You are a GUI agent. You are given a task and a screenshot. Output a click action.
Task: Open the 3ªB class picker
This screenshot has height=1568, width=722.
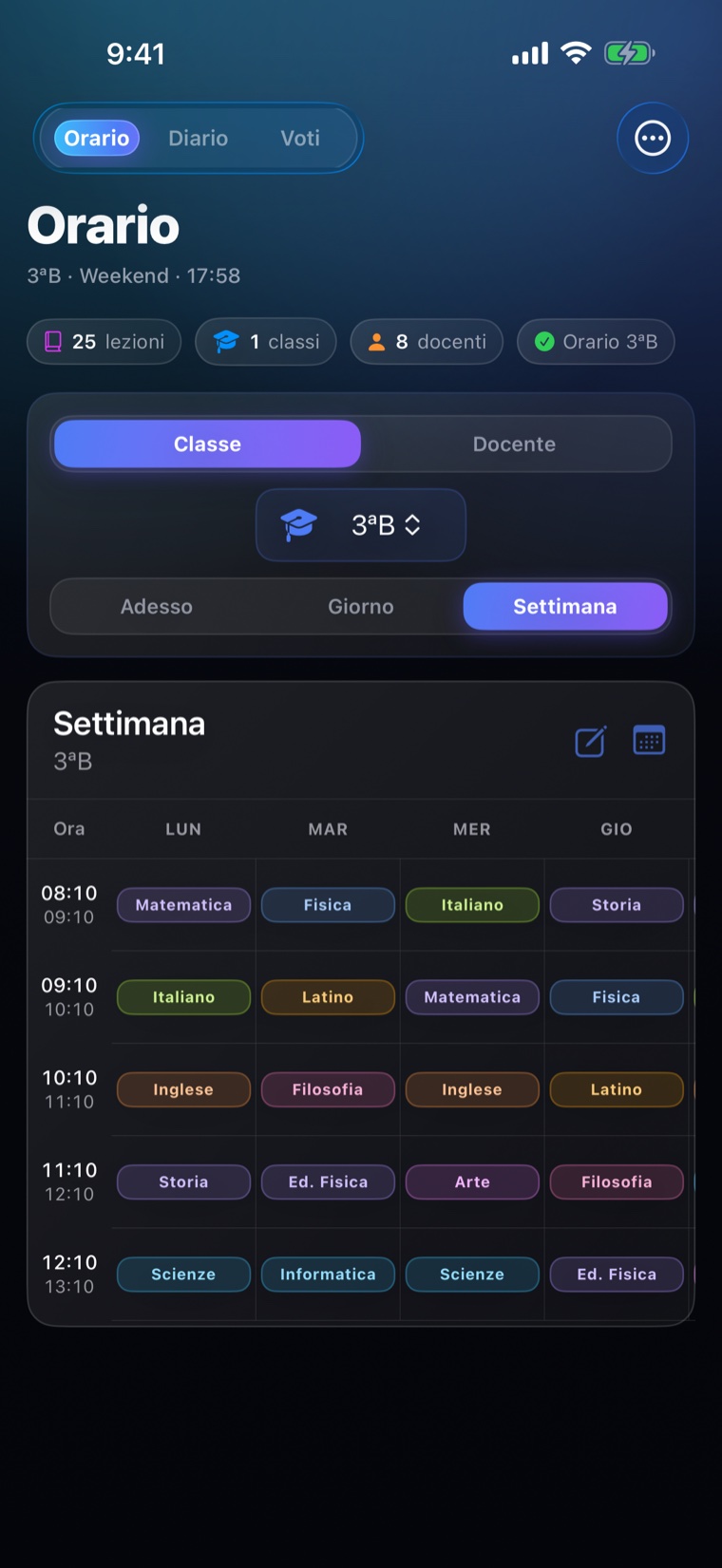[x=361, y=524]
